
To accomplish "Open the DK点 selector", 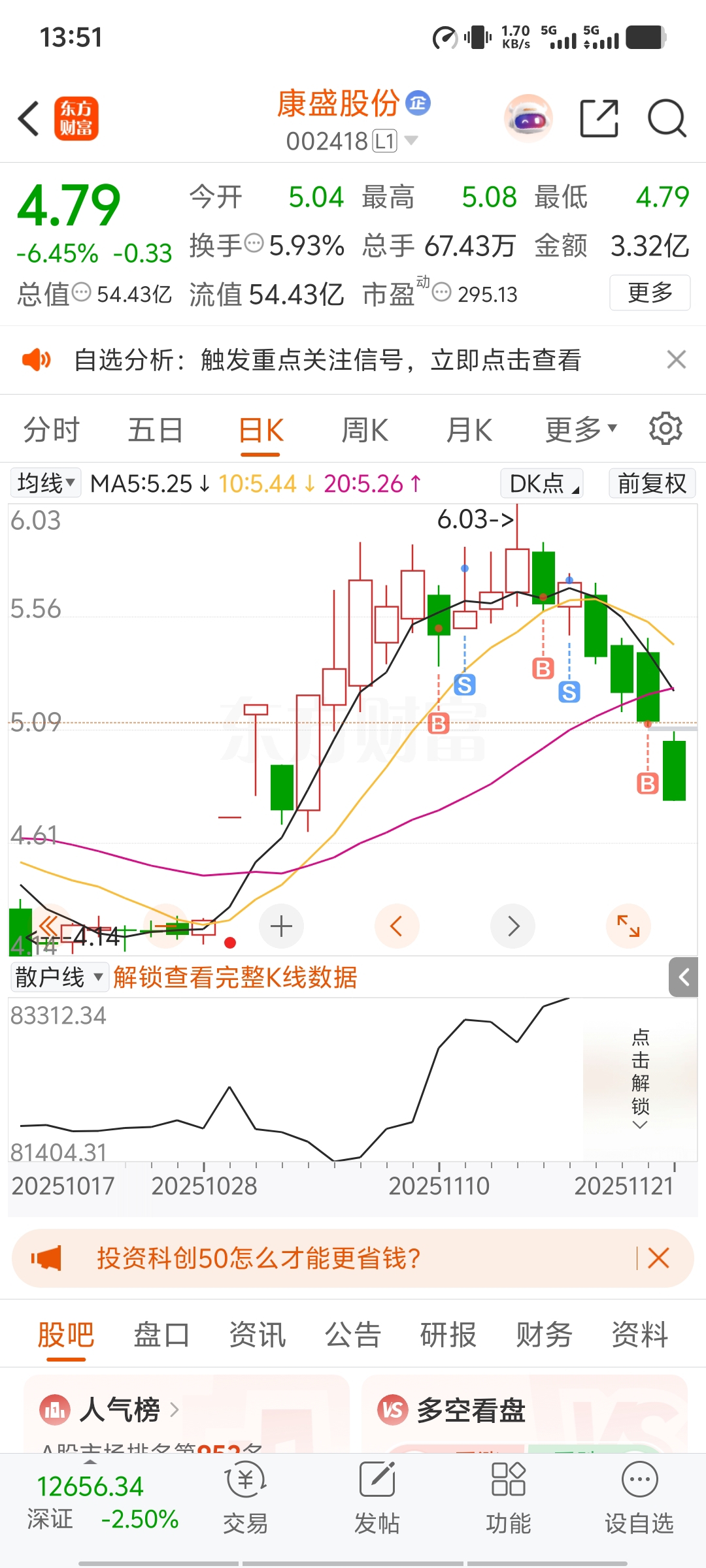I will click(542, 483).
